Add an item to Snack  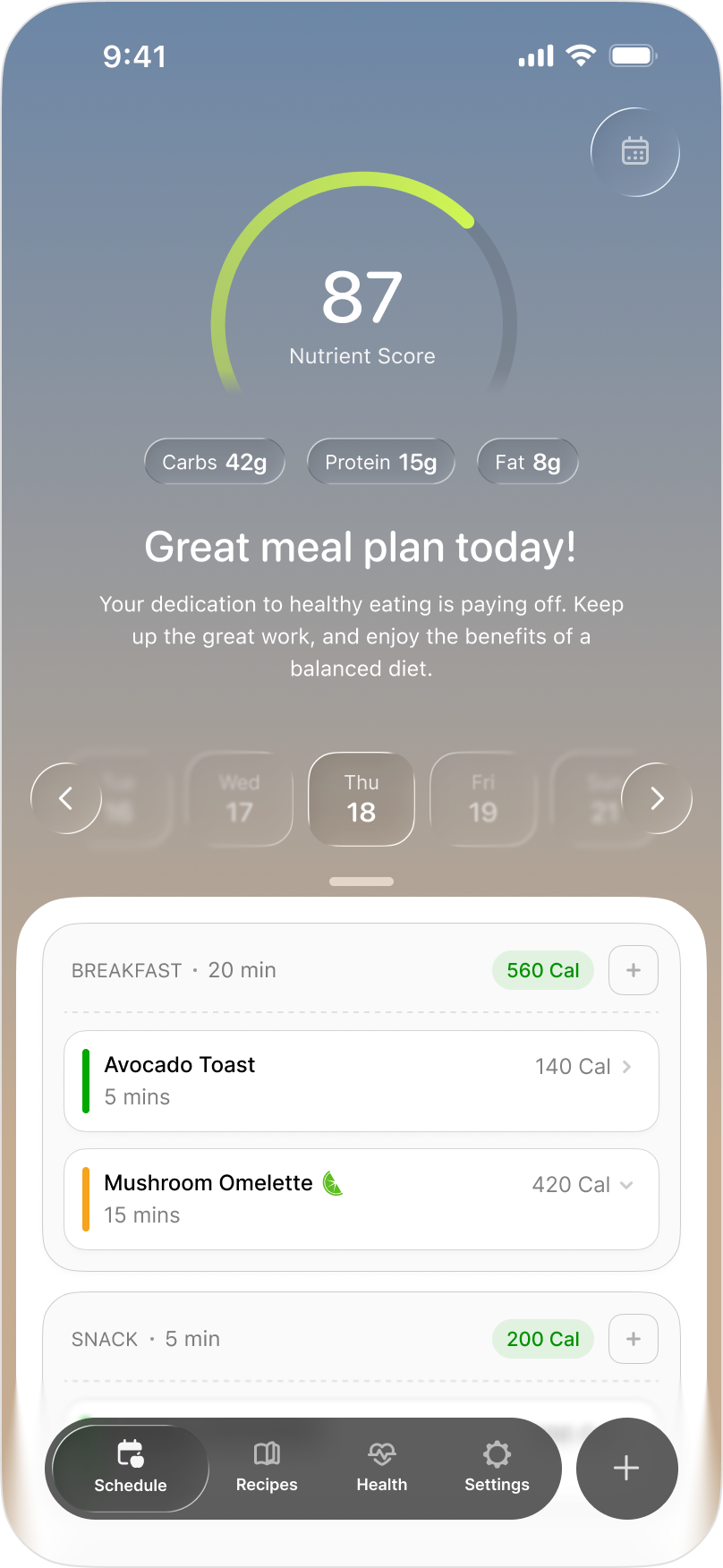[x=633, y=1339]
